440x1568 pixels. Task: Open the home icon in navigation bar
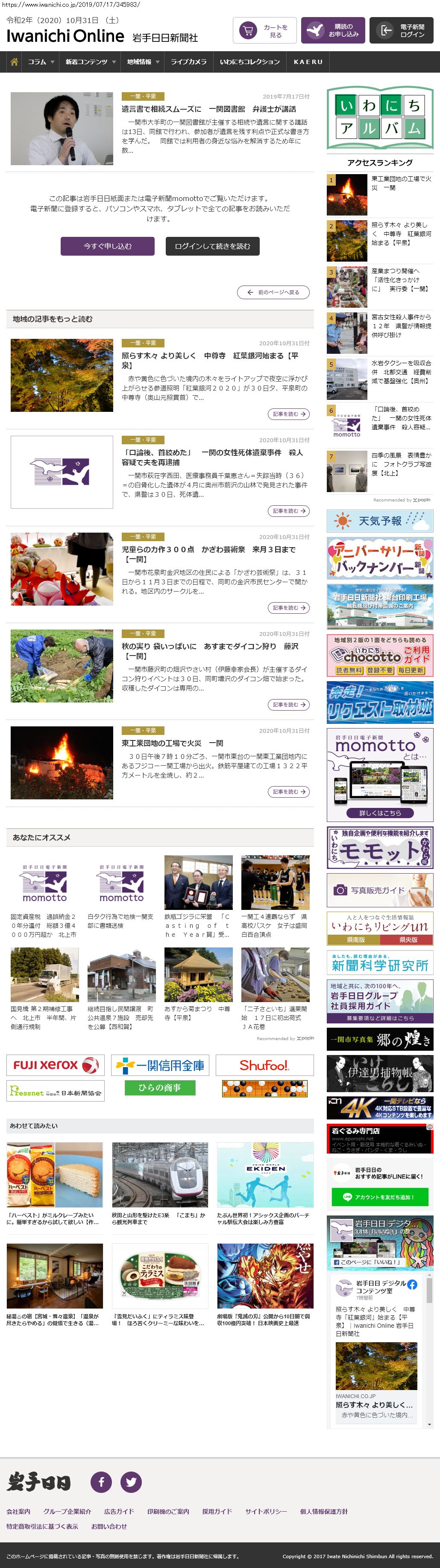point(13,61)
